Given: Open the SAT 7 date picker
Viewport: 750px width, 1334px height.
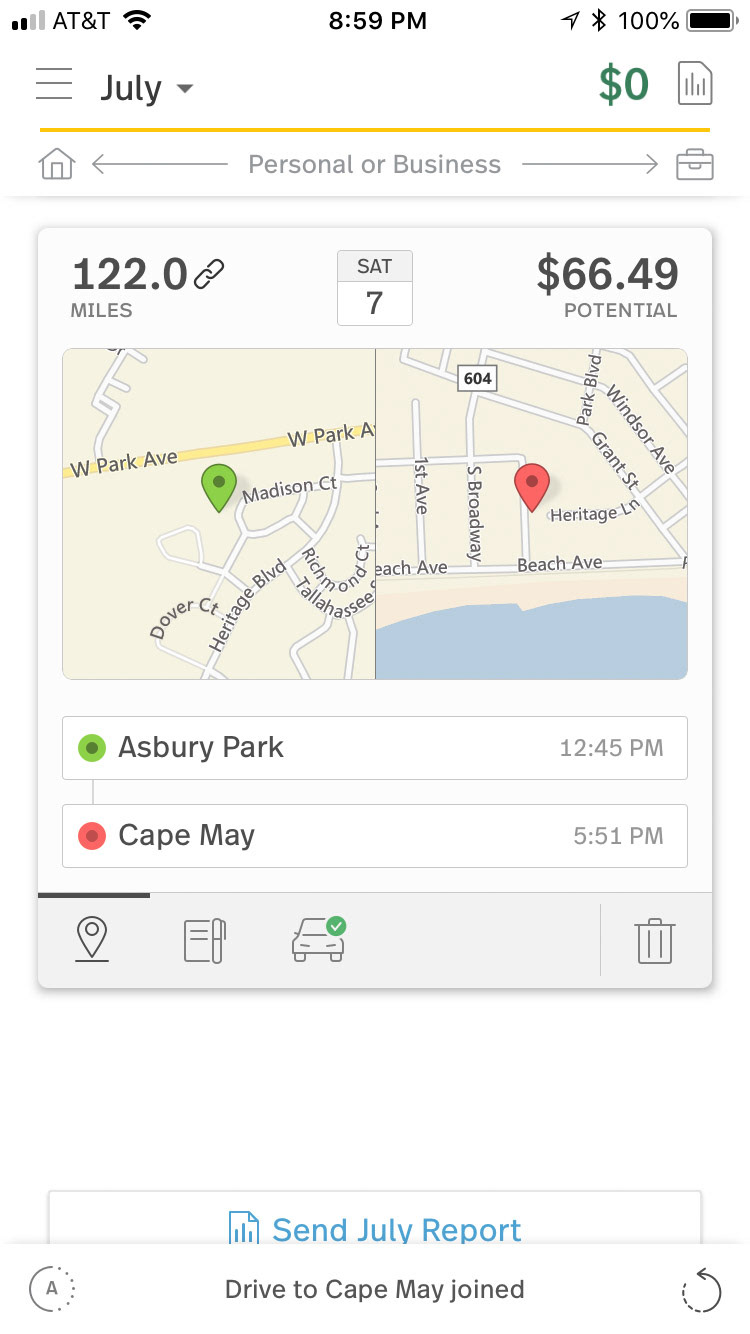Looking at the screenshot, I should click(x=374, y=288).
